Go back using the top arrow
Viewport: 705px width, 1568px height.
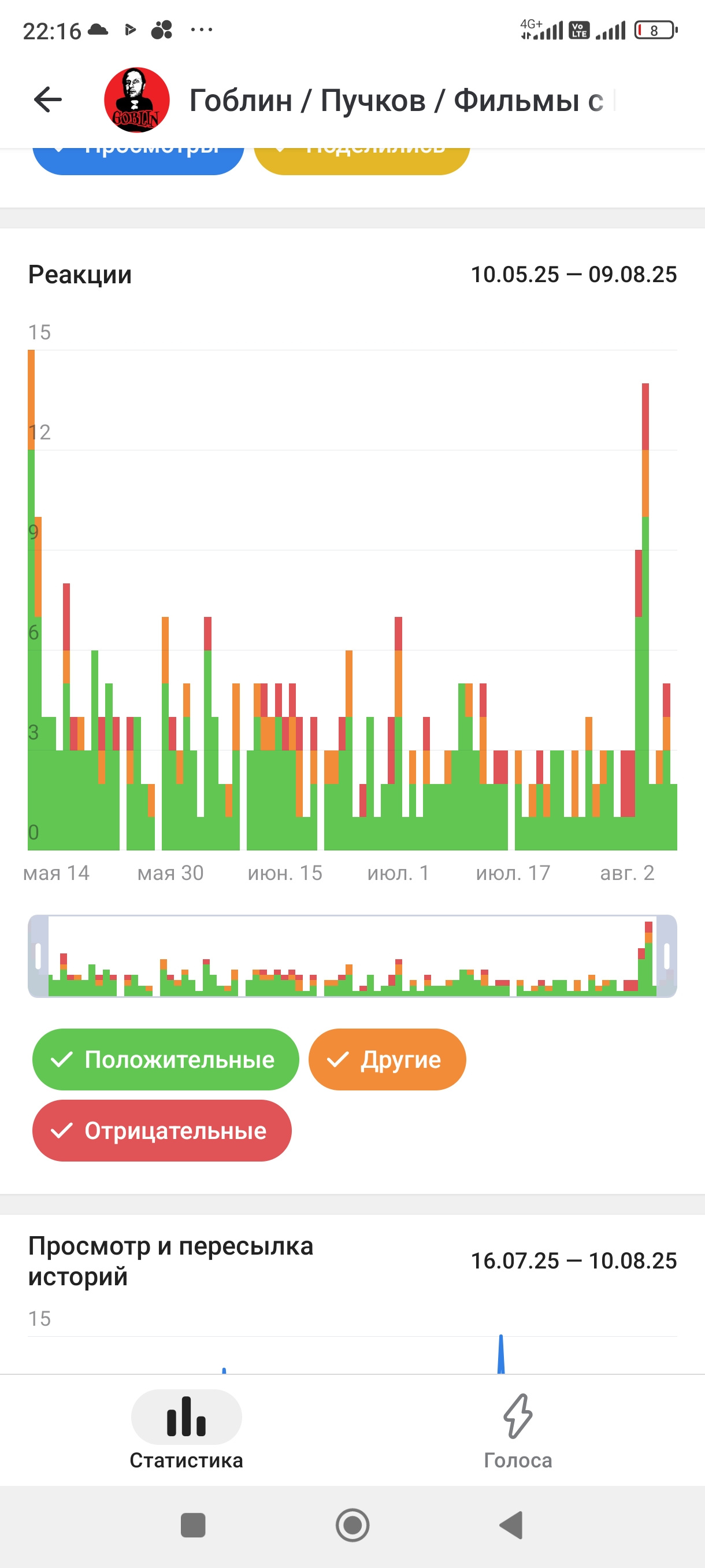48,100
